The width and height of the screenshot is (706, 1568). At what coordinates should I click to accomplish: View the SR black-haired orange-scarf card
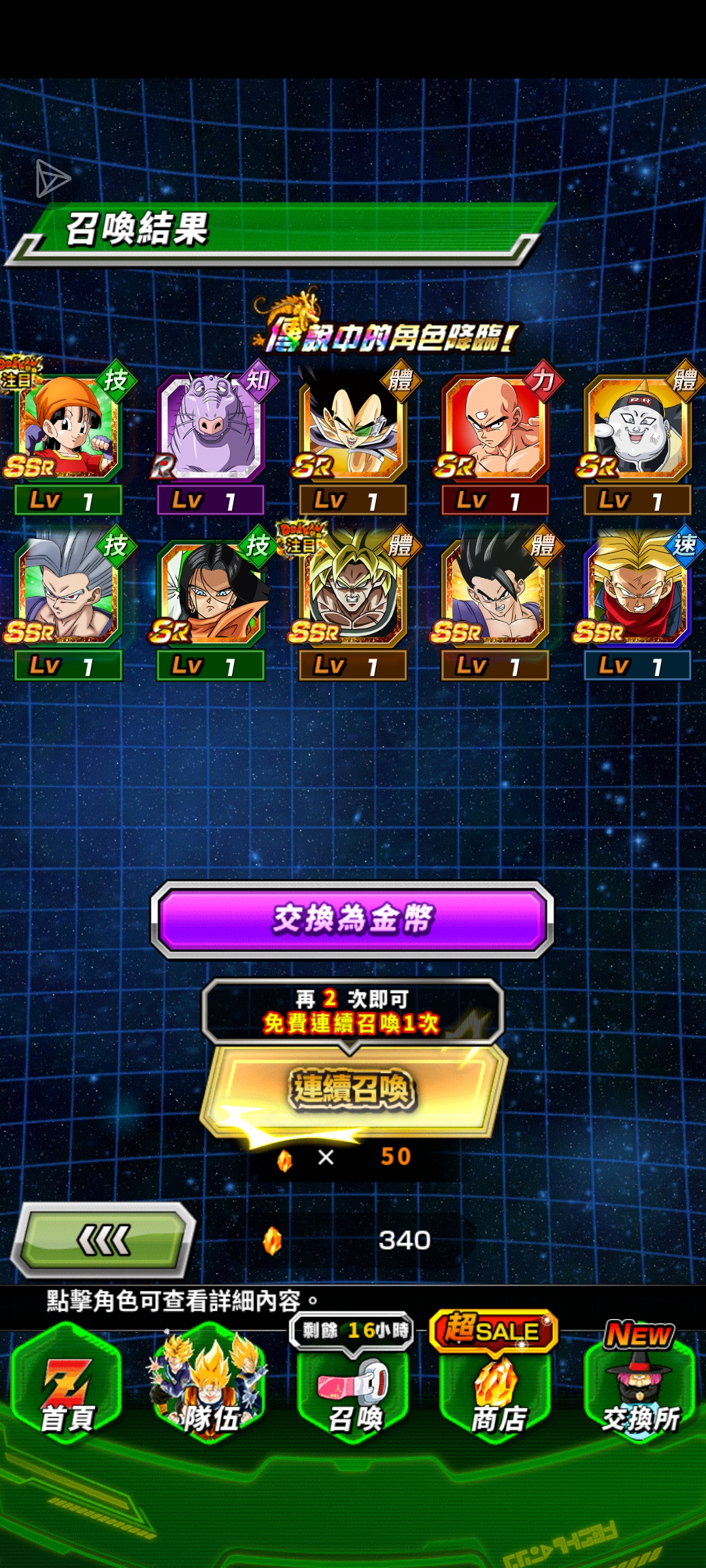210,602
